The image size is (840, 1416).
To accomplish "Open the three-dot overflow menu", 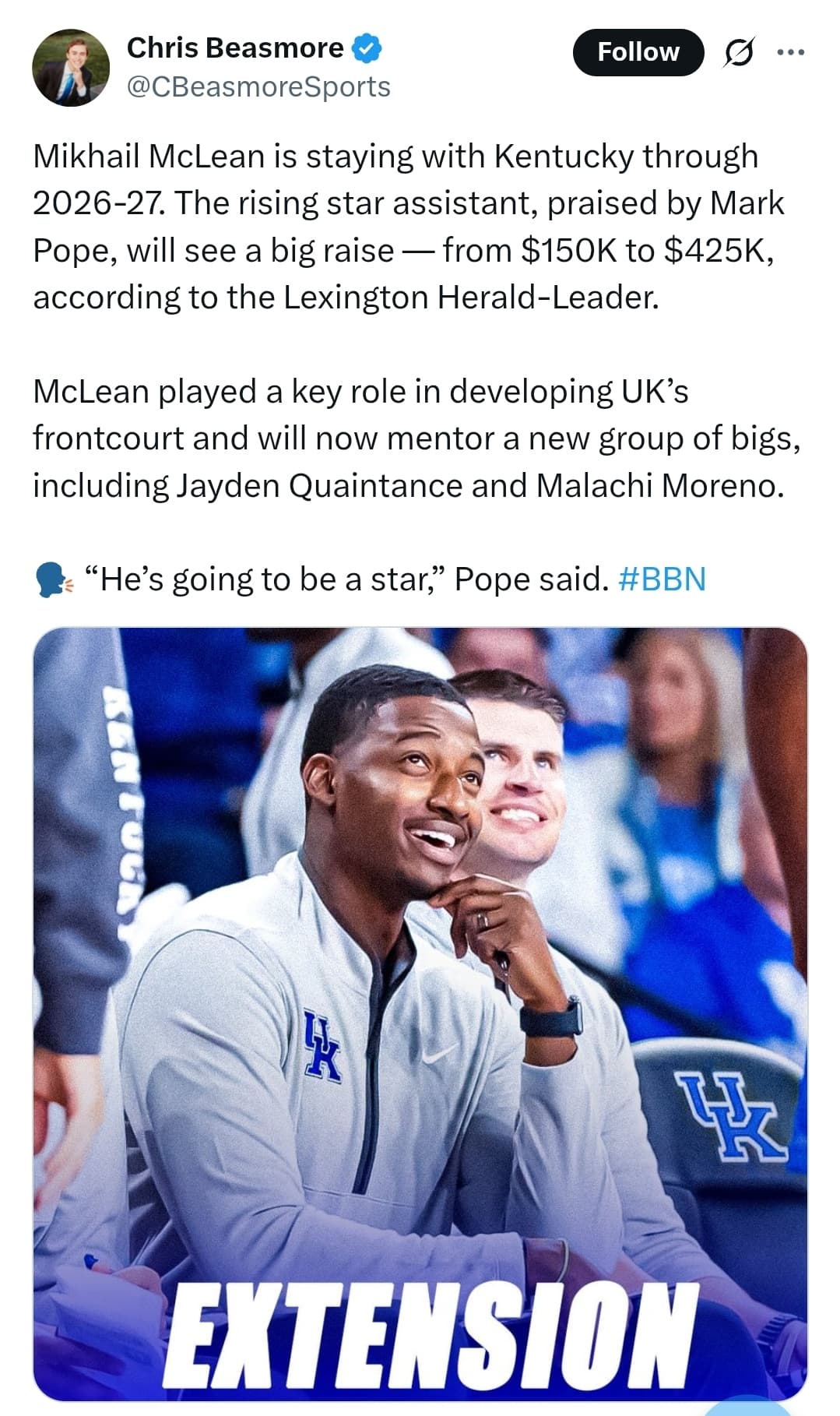I will (790, 52).
